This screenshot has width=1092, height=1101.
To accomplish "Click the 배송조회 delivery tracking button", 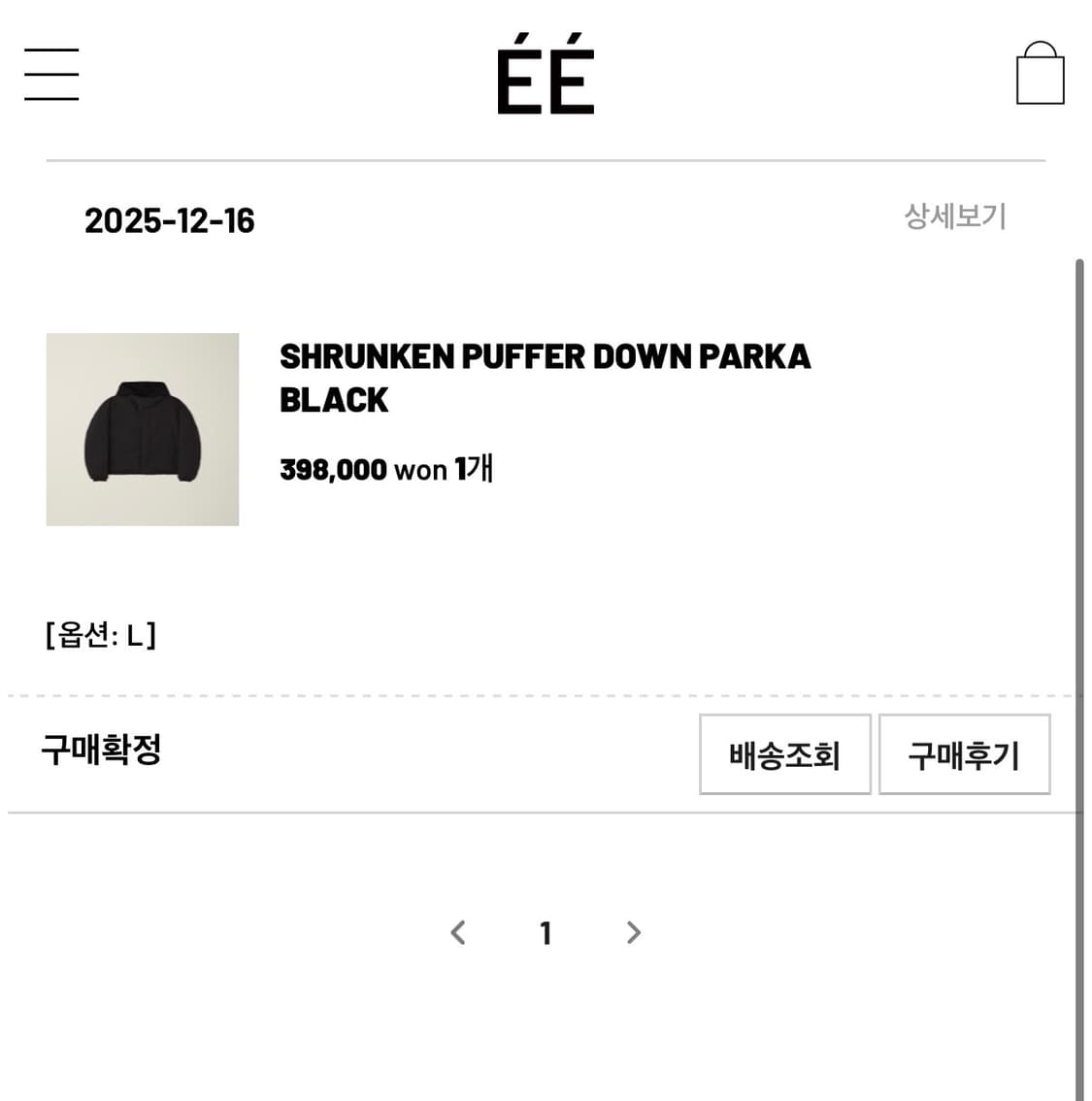I will click(784, 754).
